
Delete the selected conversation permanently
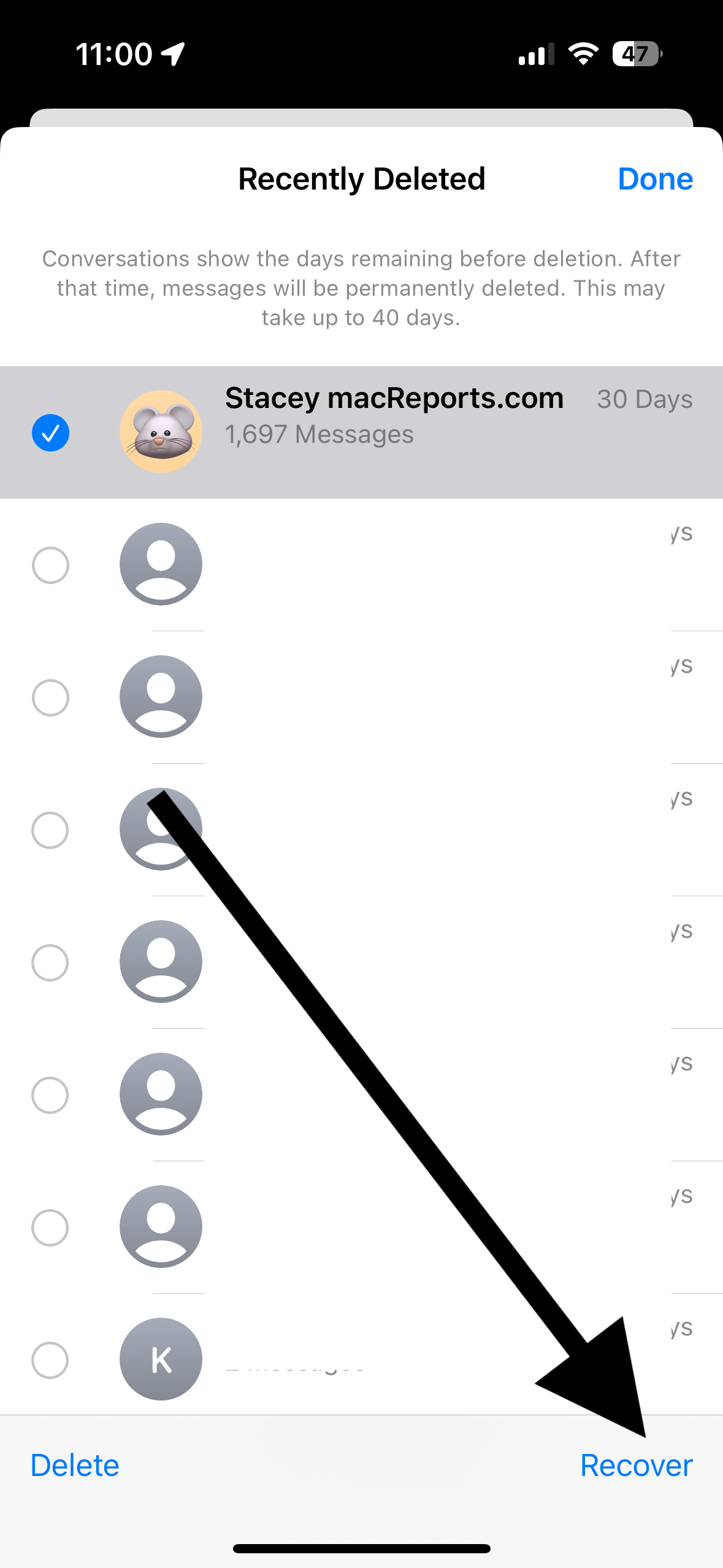tap(75, 1466)
